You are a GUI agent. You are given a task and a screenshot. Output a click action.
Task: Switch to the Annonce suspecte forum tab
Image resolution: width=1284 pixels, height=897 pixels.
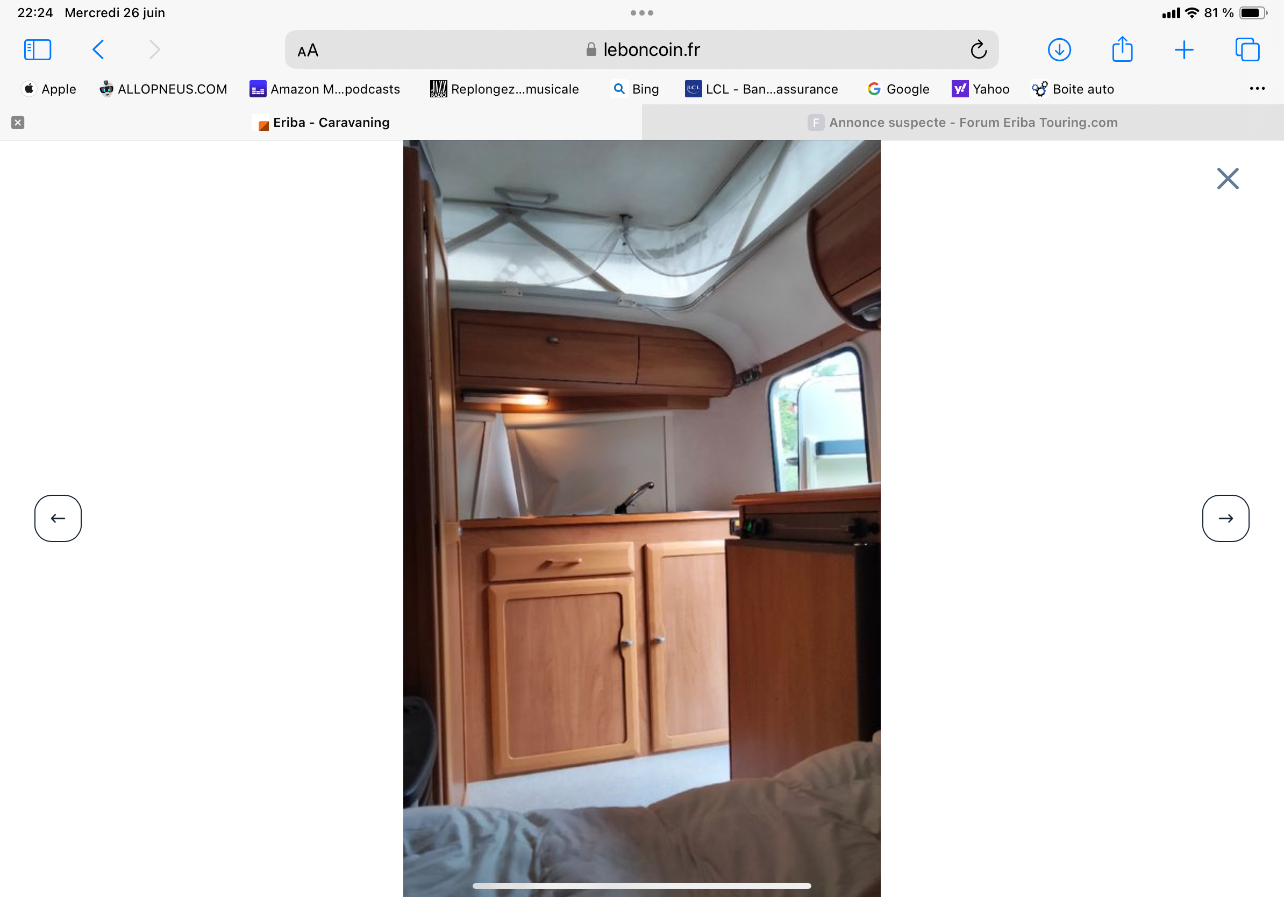[x=963, y=123]
